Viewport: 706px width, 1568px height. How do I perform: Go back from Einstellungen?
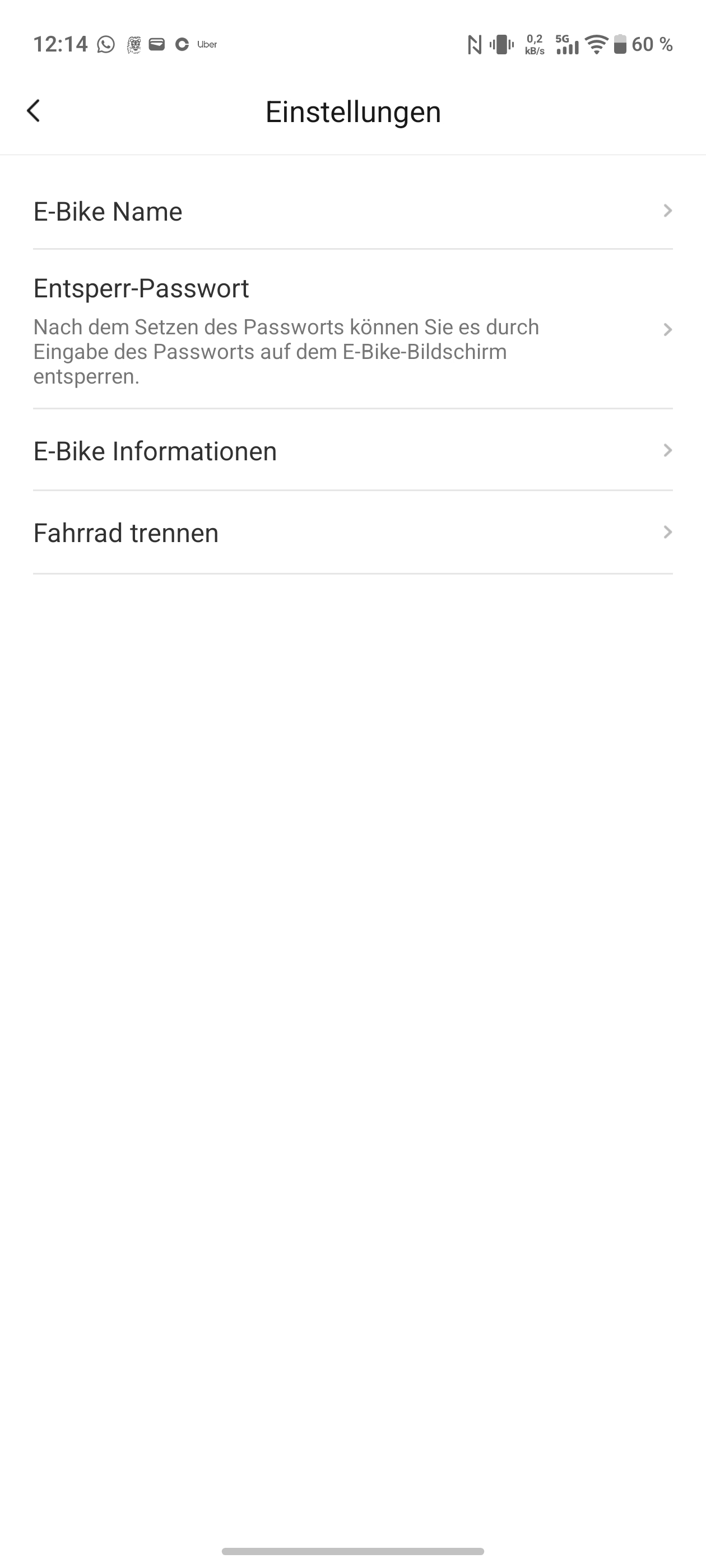click(34, 111)
